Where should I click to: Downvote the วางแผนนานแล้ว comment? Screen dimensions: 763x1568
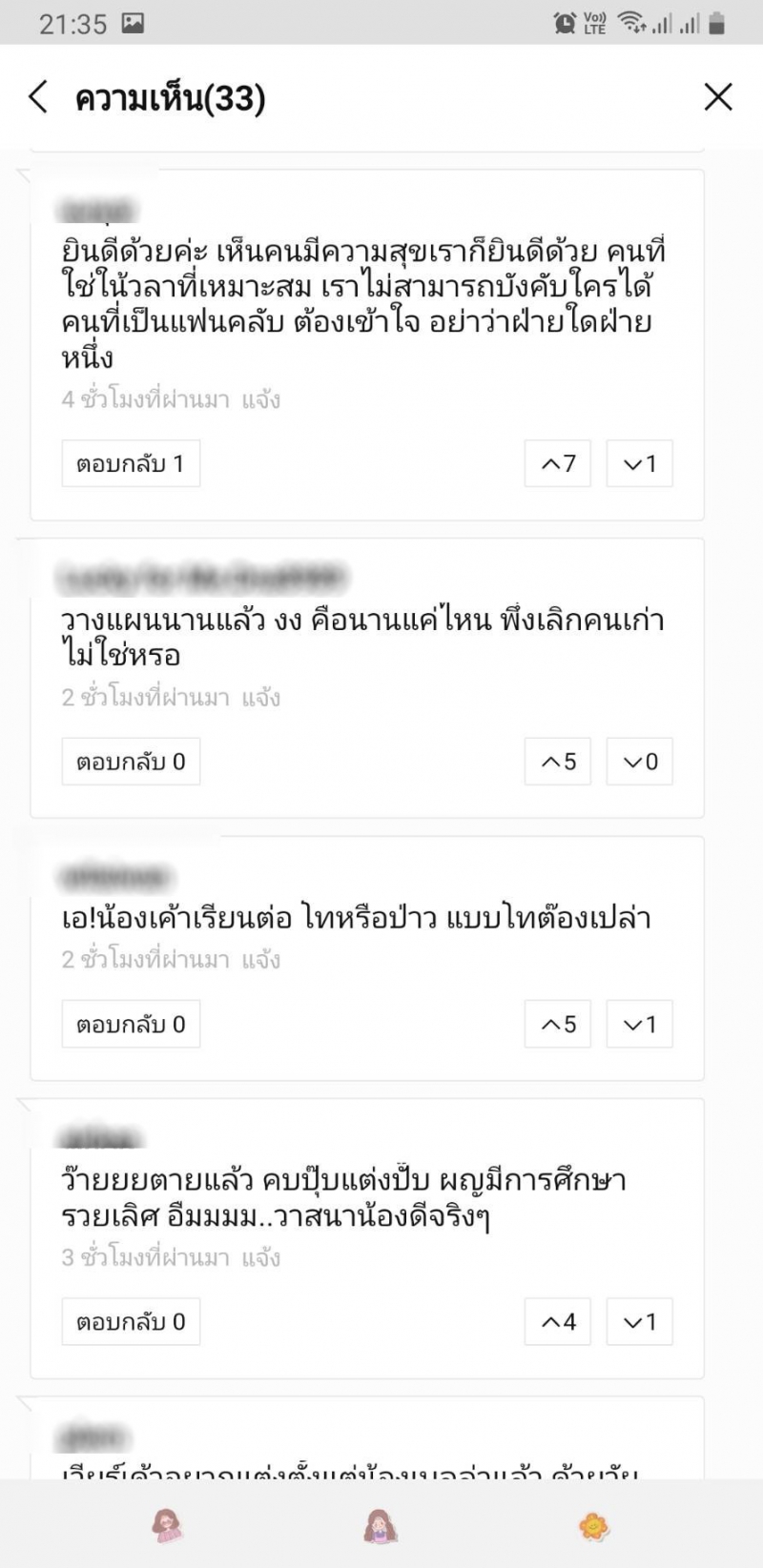tap(639, 762)
